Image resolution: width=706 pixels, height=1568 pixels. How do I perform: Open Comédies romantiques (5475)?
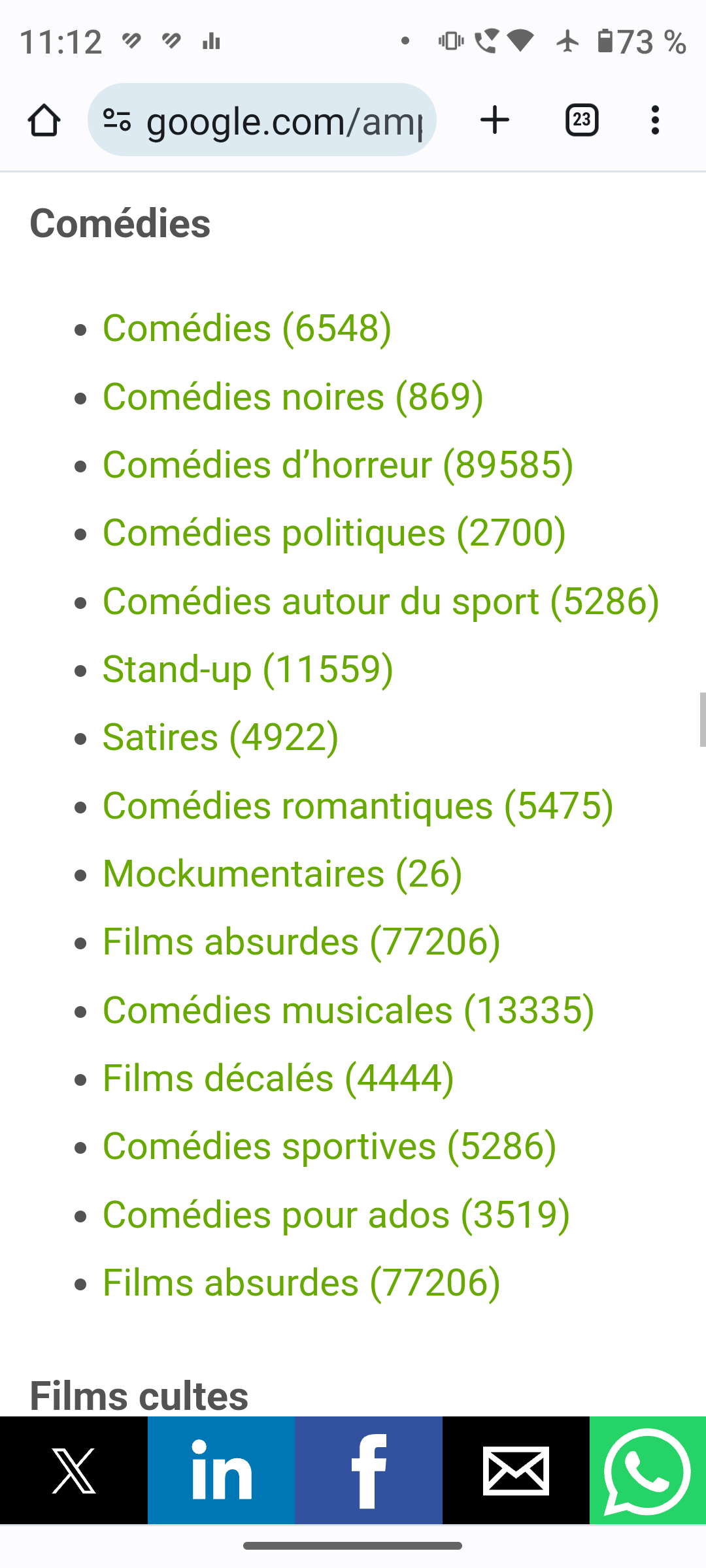(x=358, y=806)
